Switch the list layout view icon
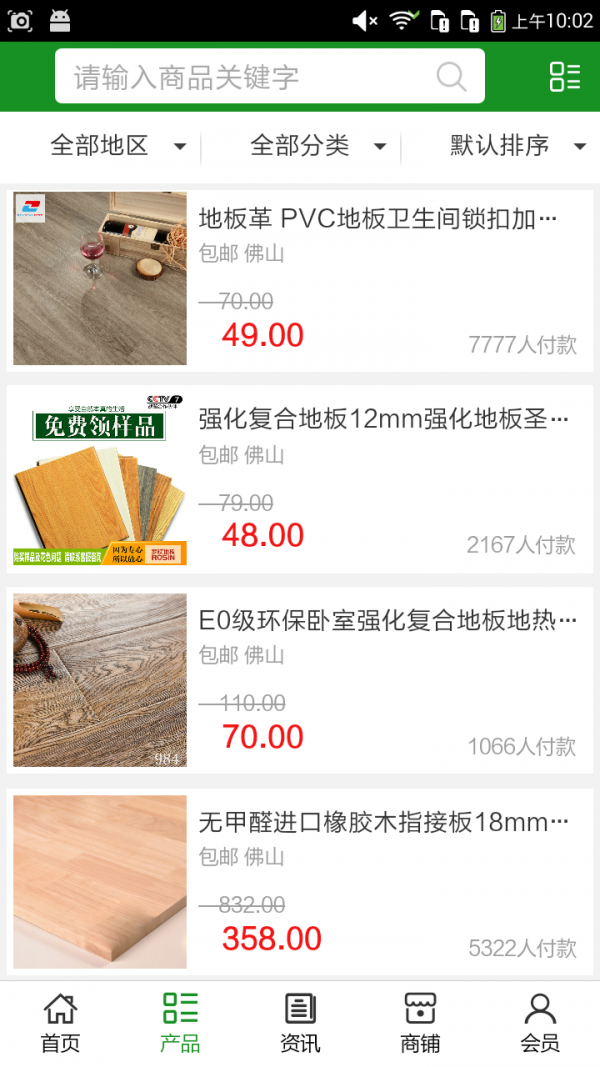 565,77
